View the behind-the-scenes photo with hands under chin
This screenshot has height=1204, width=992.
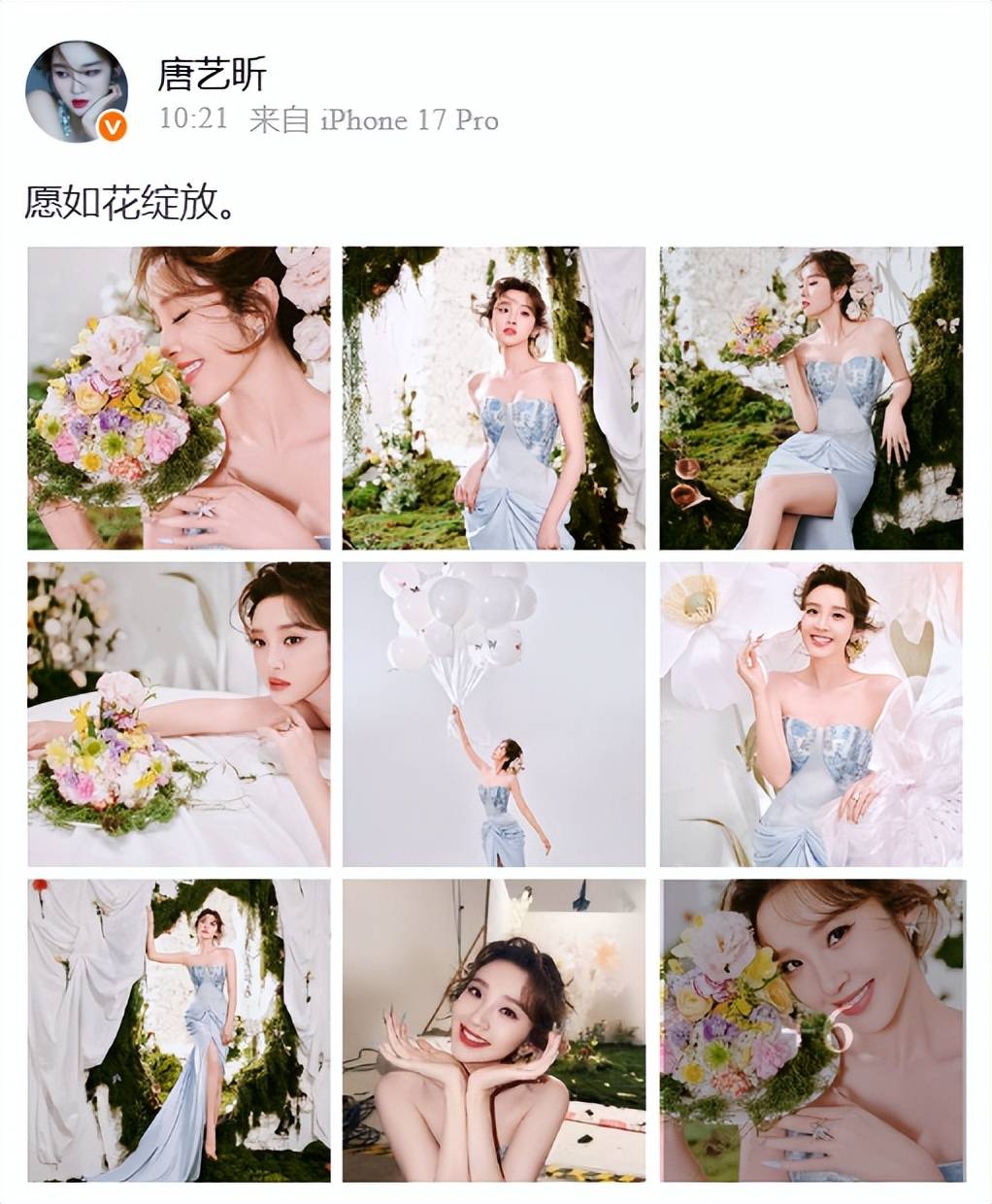493,1030
